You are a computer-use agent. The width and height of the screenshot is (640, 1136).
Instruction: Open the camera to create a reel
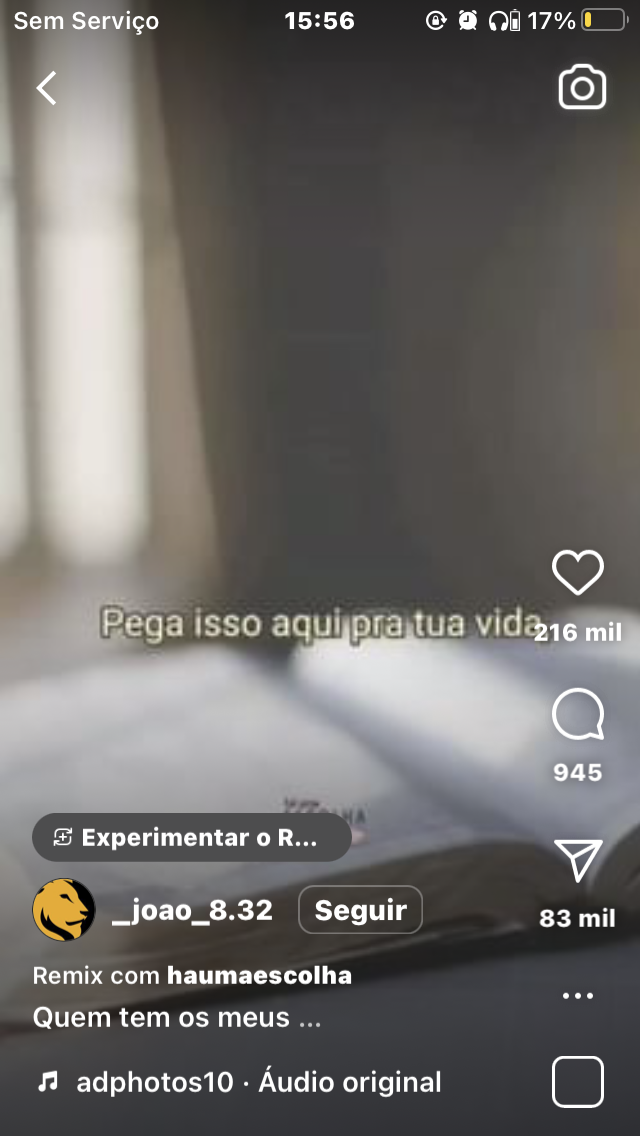582,88
